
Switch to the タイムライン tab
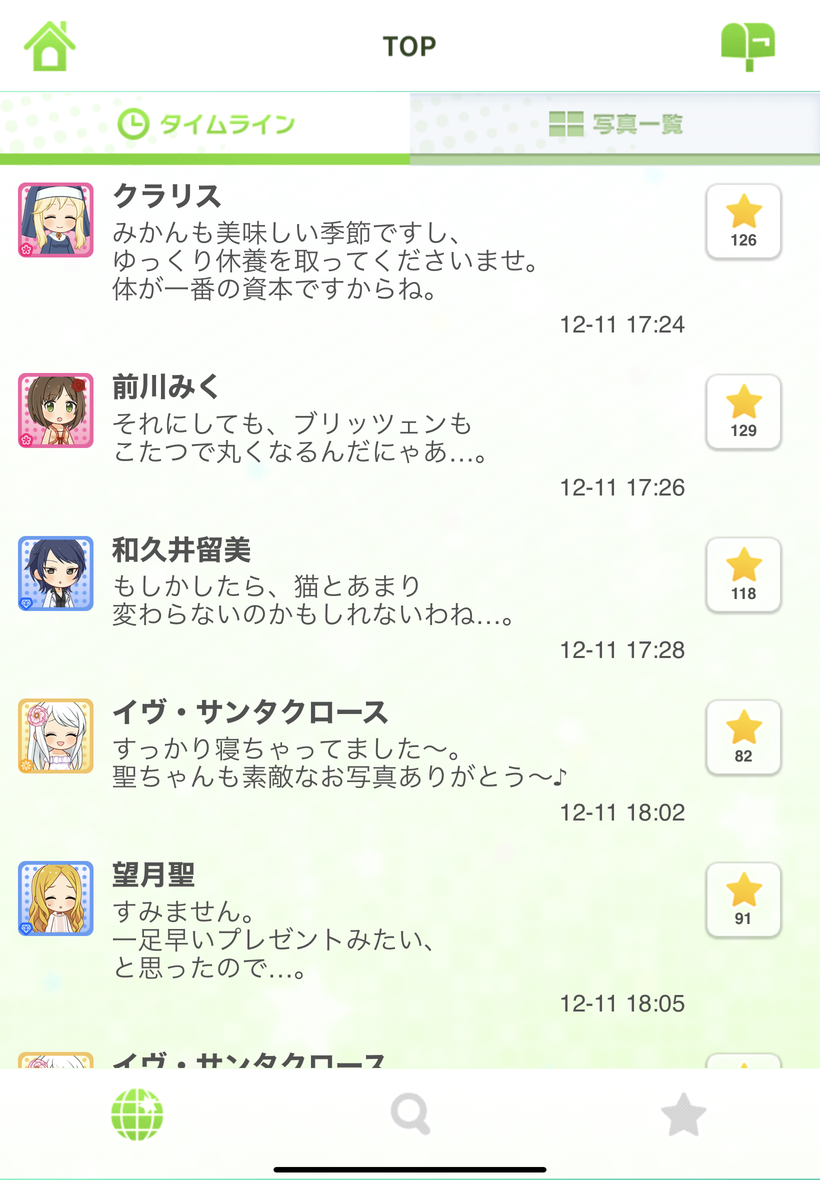pyautogui.click(x=206, y=125)
